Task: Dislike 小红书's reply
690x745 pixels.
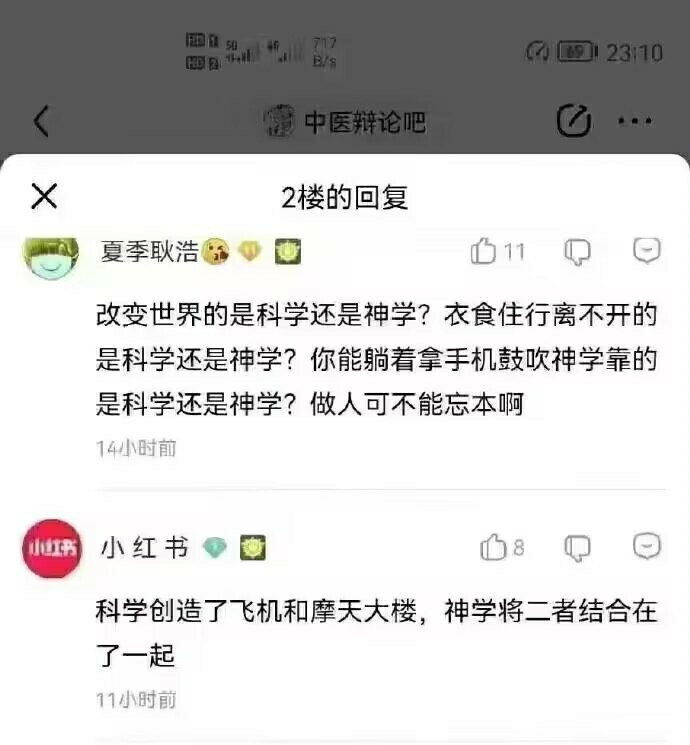Action: [578, 547]
